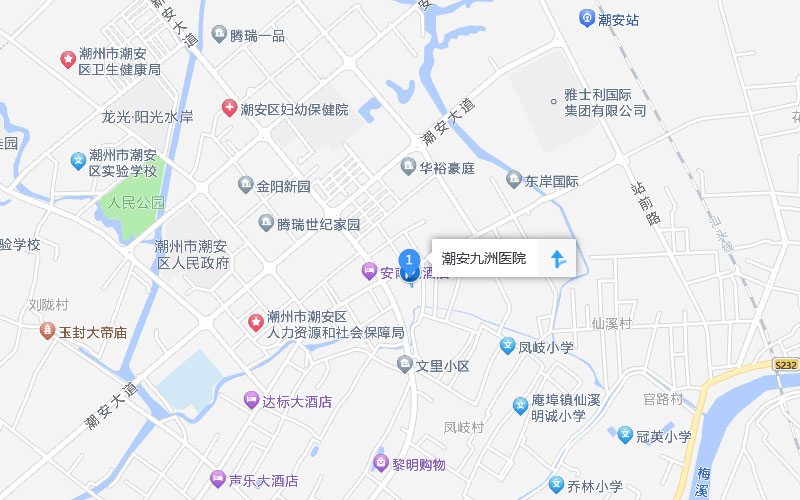
Task: Start navigation with the blue directions arrow
Action: (558, 259)
